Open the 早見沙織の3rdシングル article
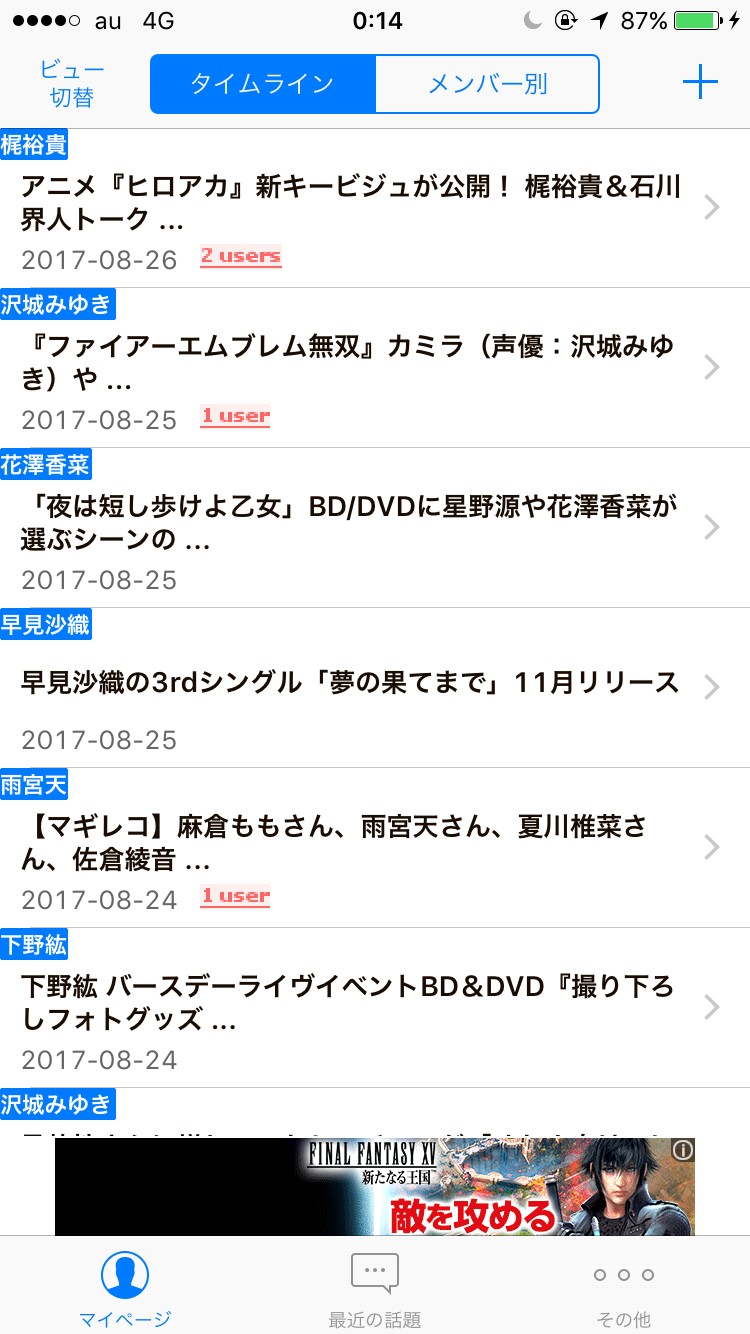Viewport: 750px width, 1334px height. pos(350,684)
